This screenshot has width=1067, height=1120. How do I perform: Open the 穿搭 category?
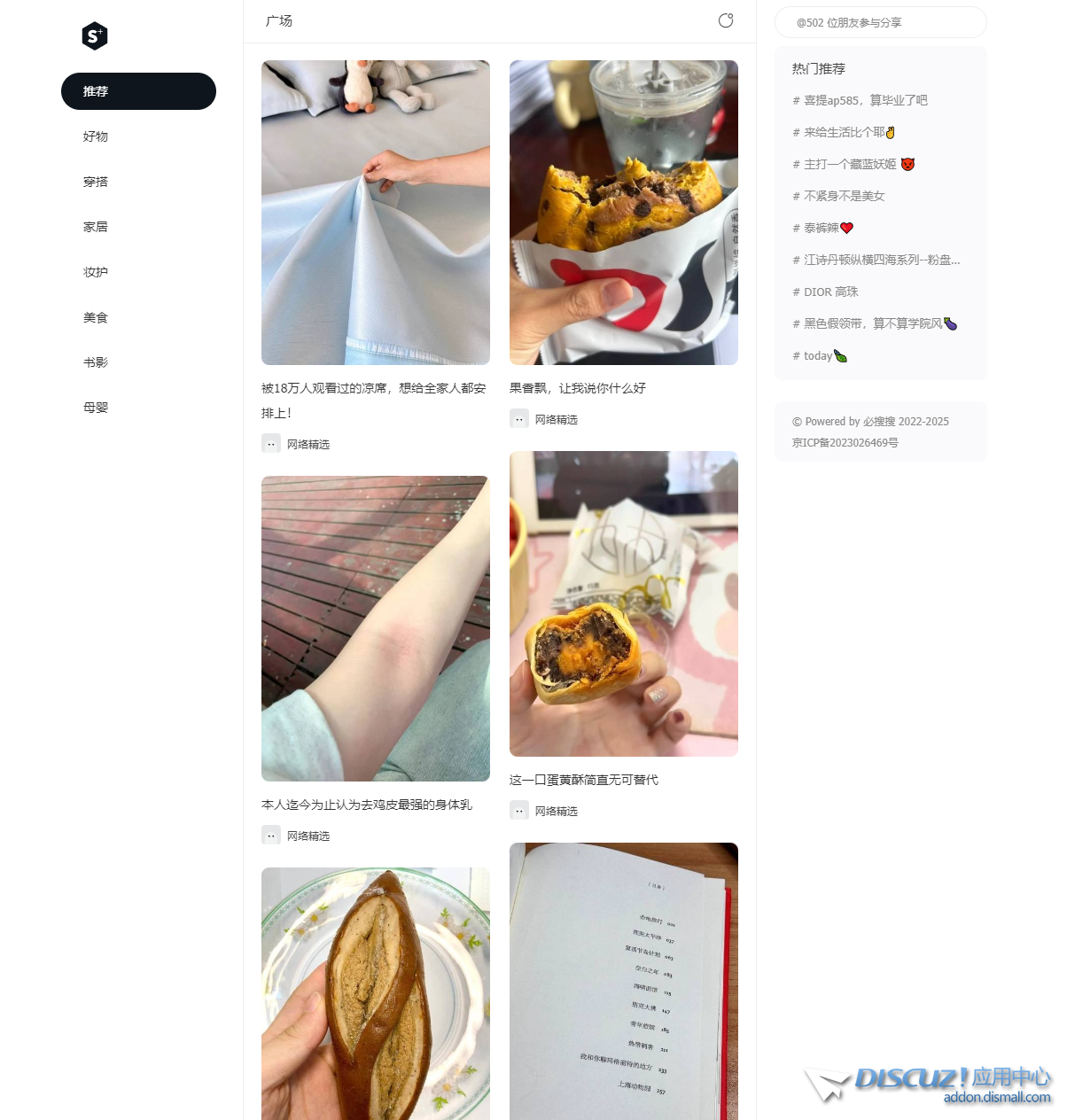(96, 182)
